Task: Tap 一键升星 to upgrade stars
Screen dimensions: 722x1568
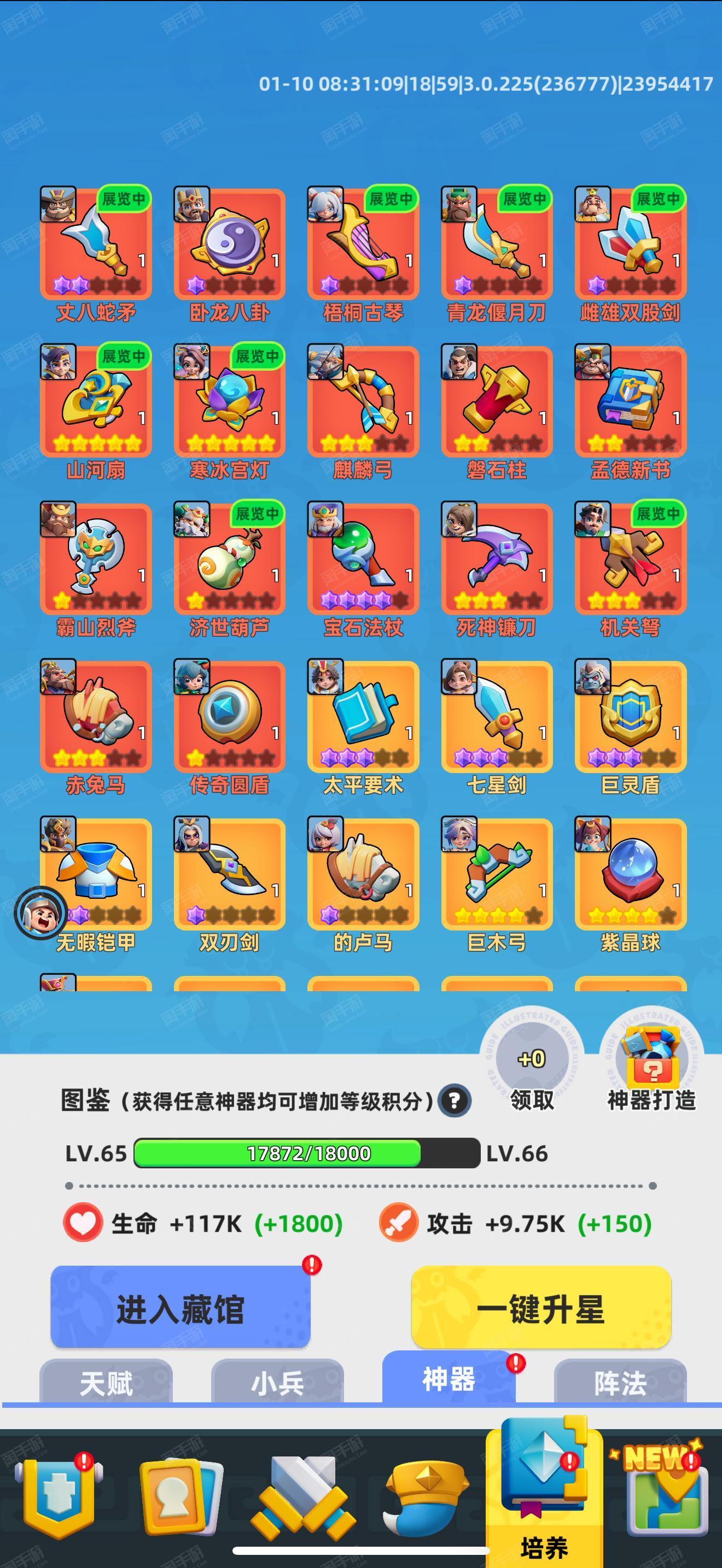Action: [x=540, y=1307]
